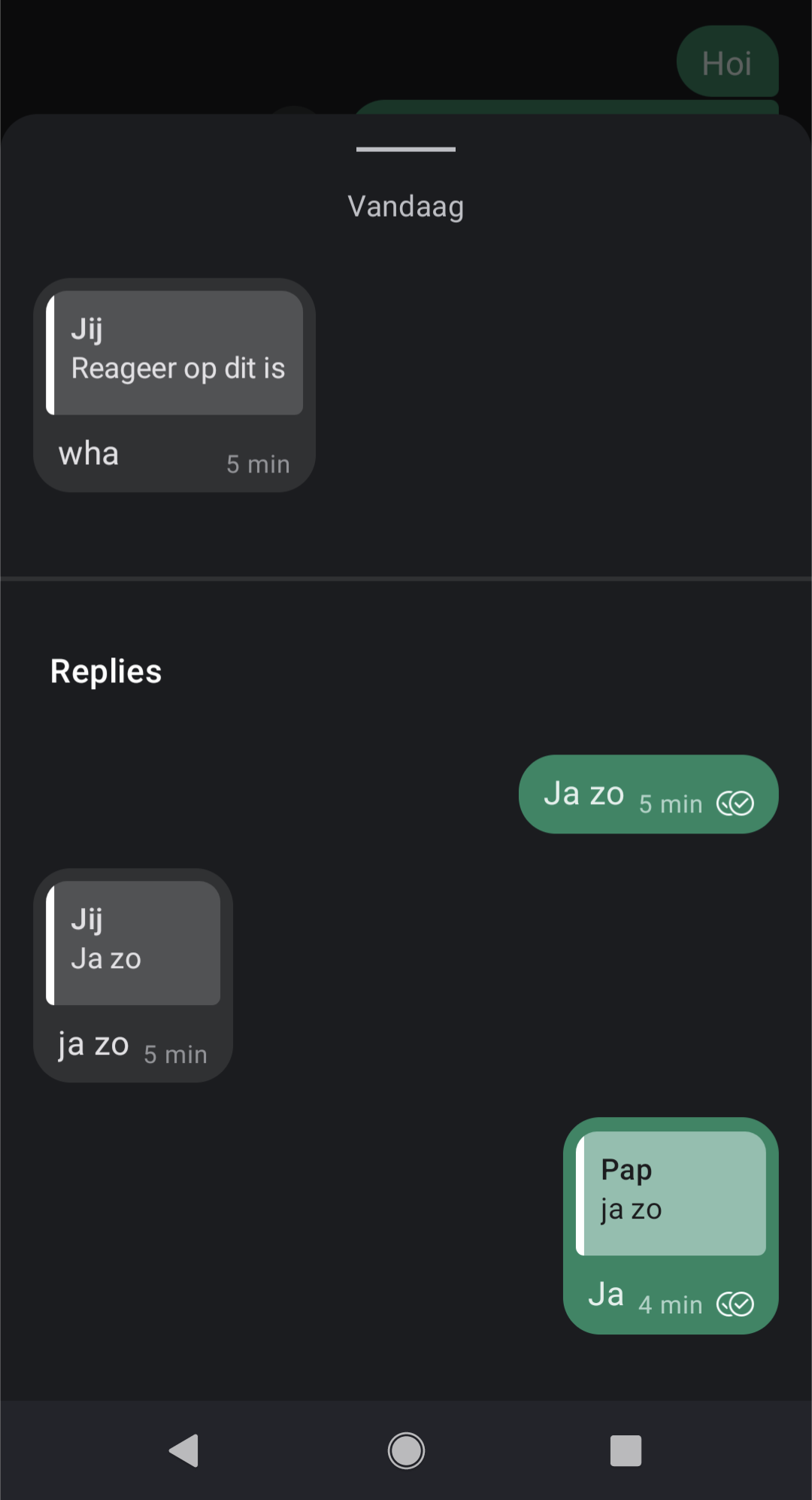The height and width of the screenshot is (1500, 812).
Task: Tap the quoted message 'Reageer op dit is'
Action: 174,353
